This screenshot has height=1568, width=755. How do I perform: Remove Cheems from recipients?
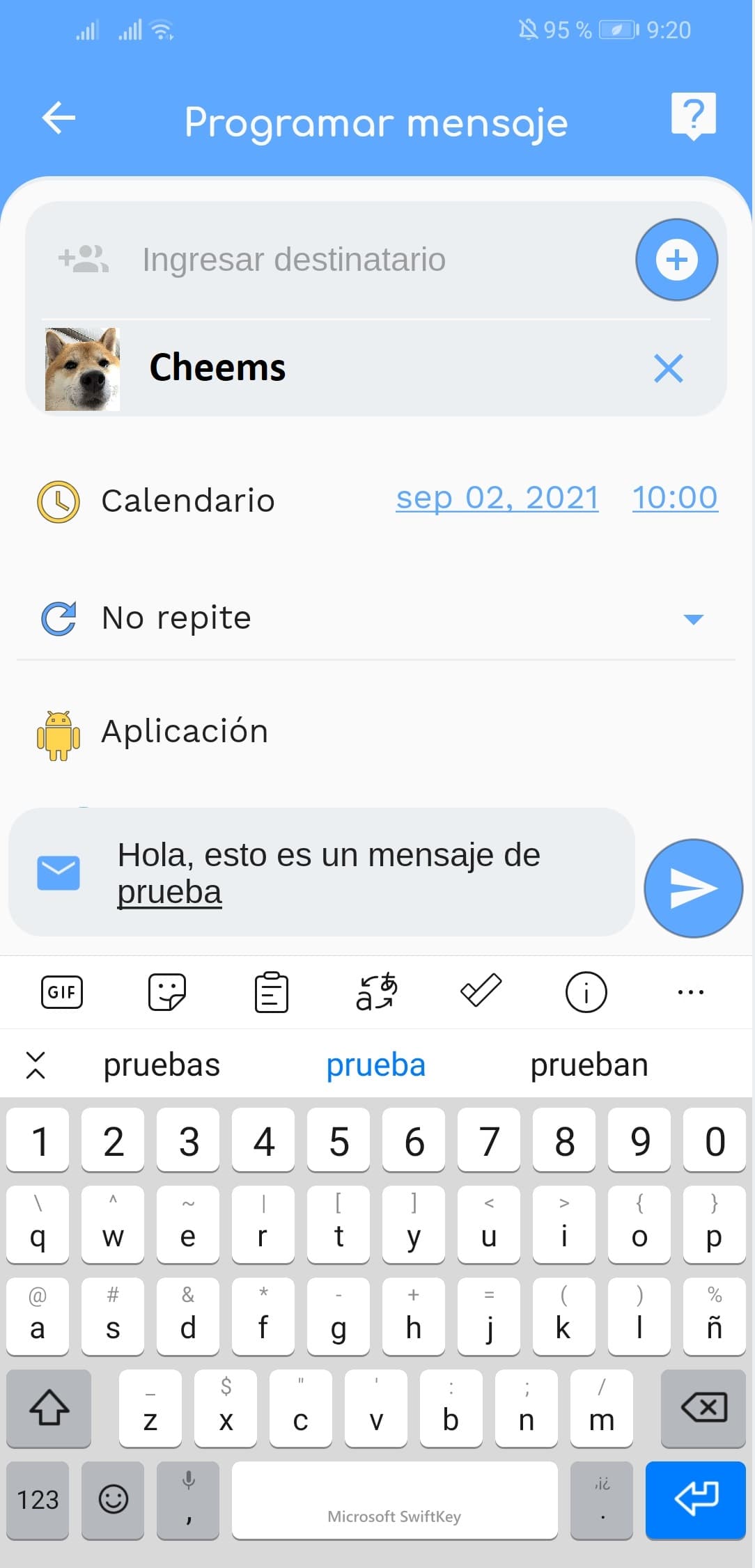click(668, 368)
